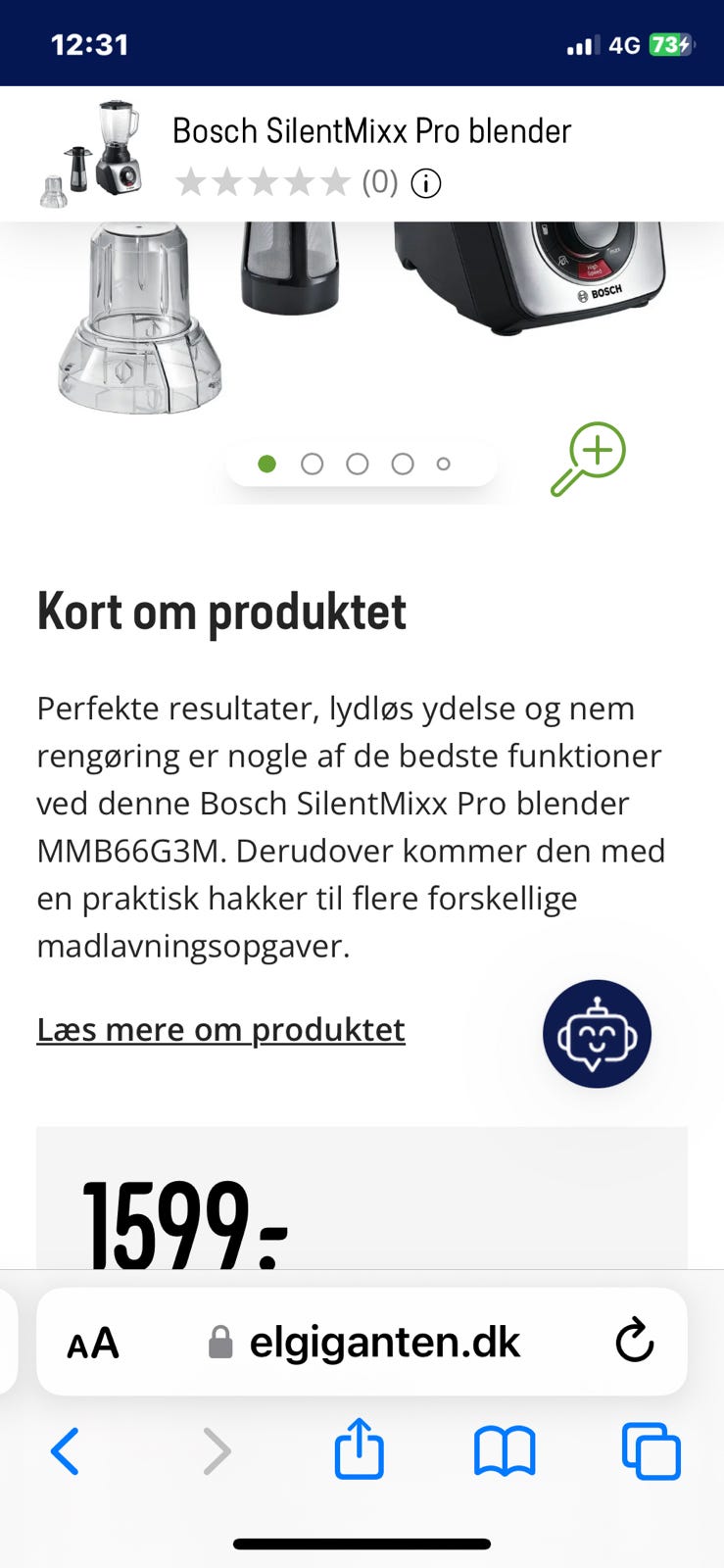Tap the address bar showing elgiganten.dk
724x1568 pixels.
point(385,1342)
